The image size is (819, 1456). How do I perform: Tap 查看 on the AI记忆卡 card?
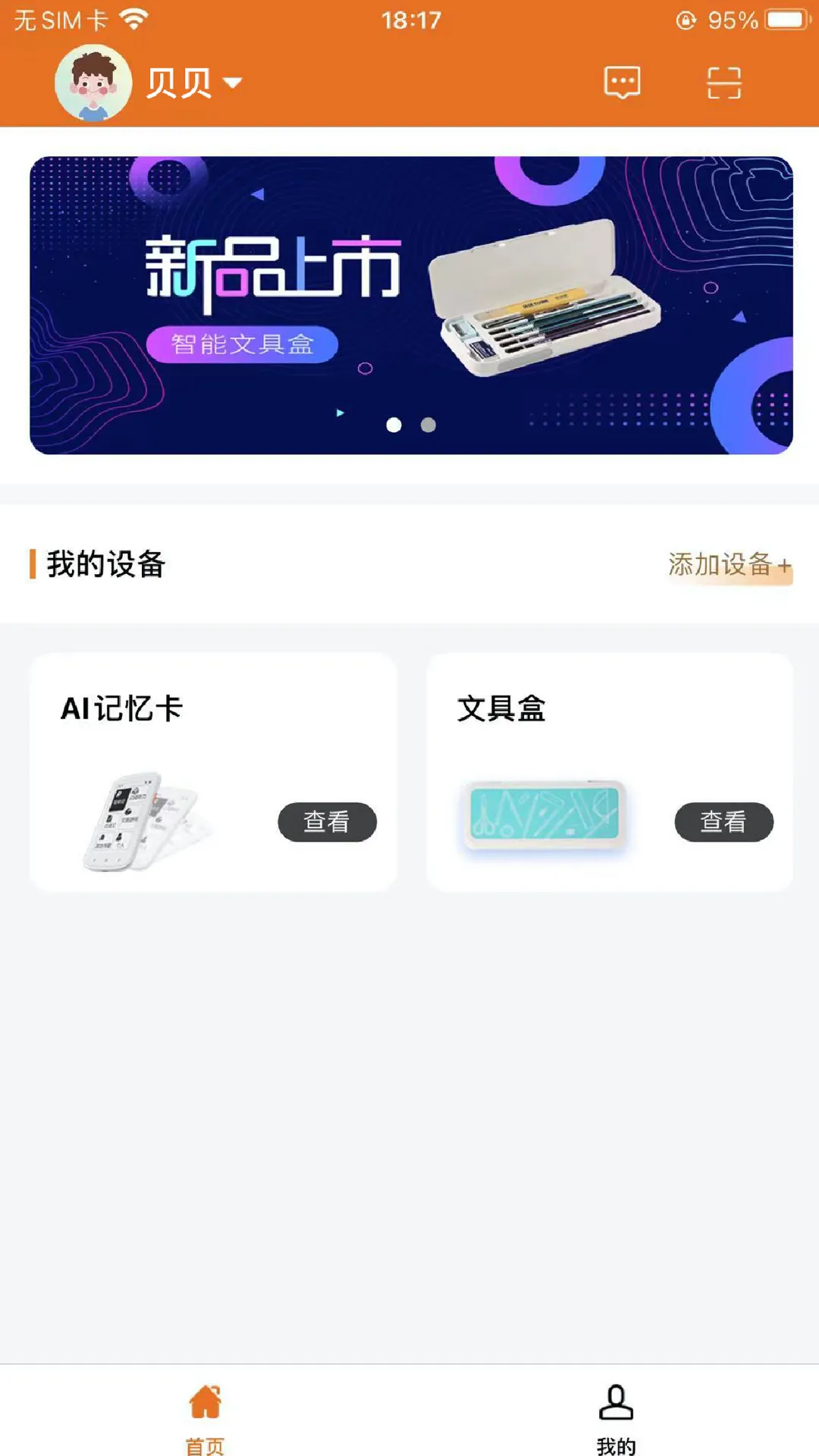click(x=328, y=821)
